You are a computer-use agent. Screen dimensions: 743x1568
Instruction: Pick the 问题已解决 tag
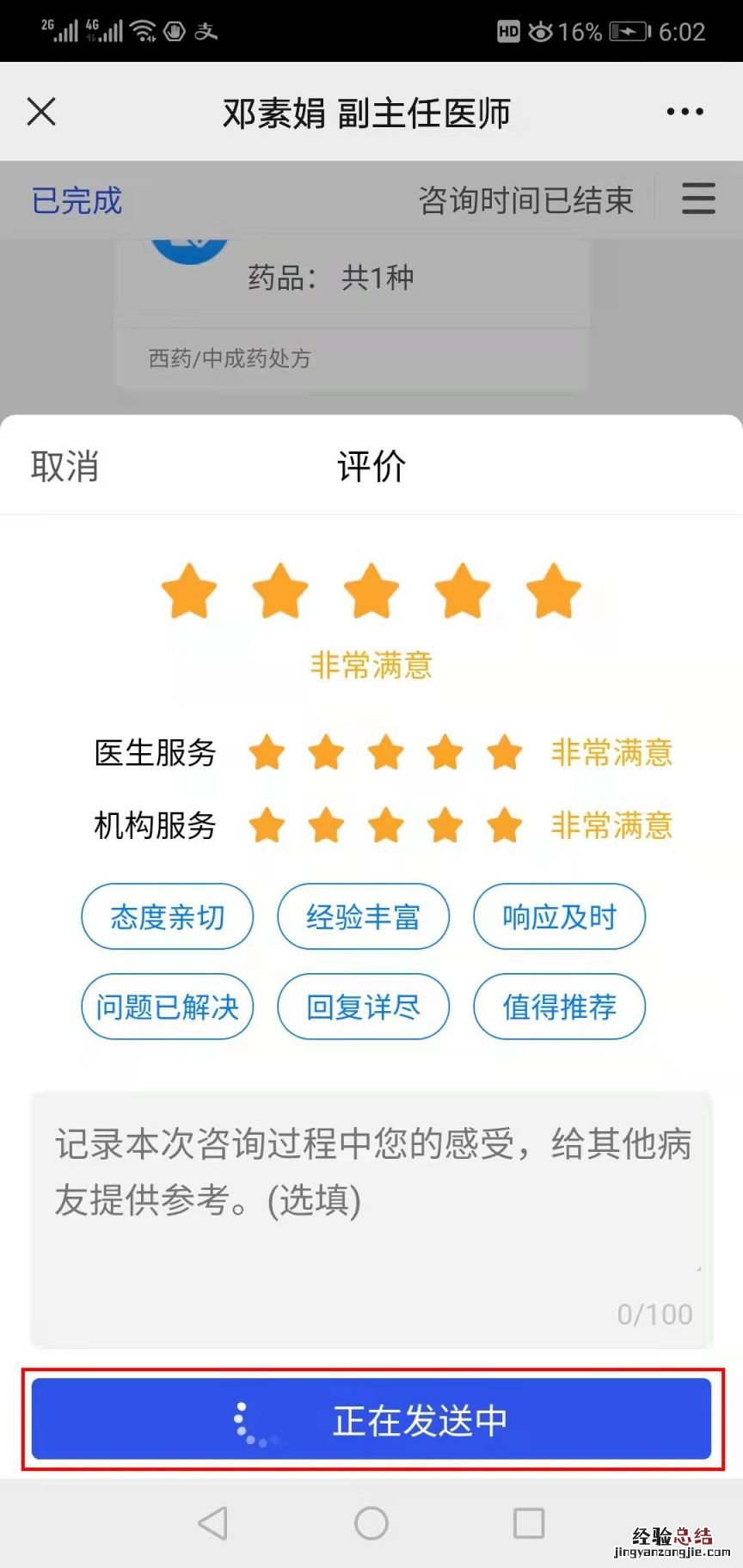click(168, 1007)
